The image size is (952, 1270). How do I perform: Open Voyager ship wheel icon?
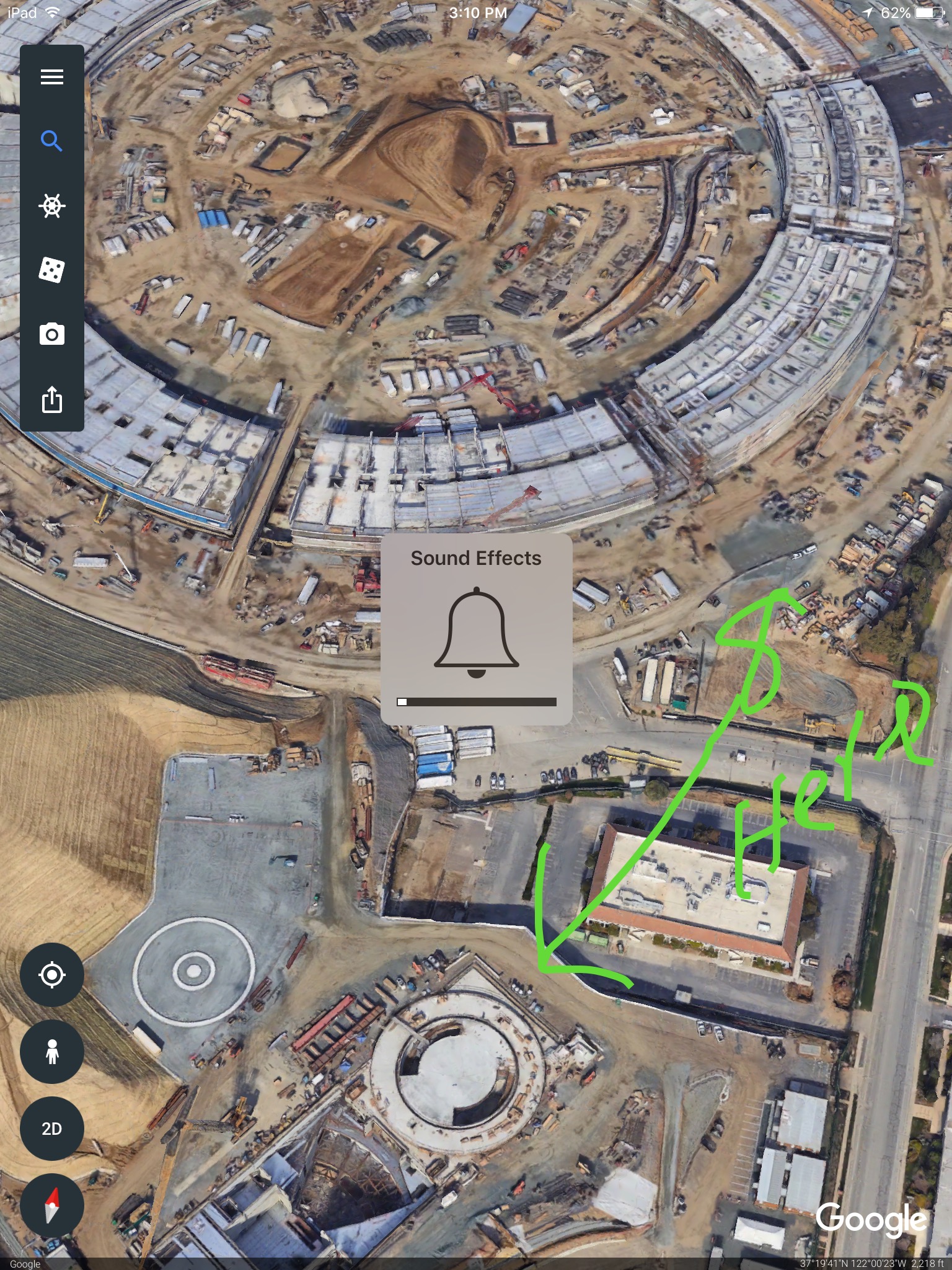(x=52, y=206)
